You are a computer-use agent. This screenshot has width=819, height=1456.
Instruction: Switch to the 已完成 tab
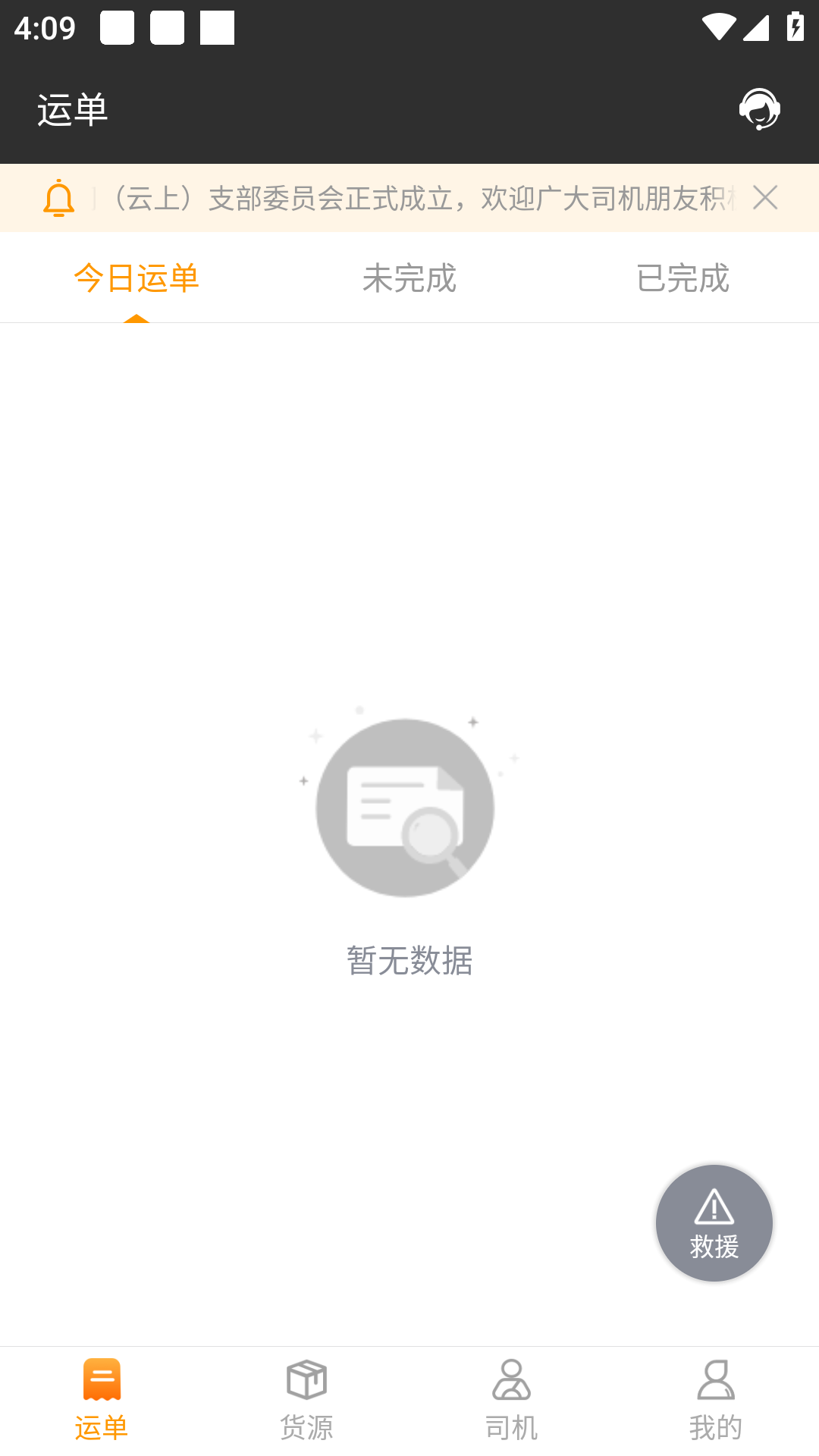(682, 279)
